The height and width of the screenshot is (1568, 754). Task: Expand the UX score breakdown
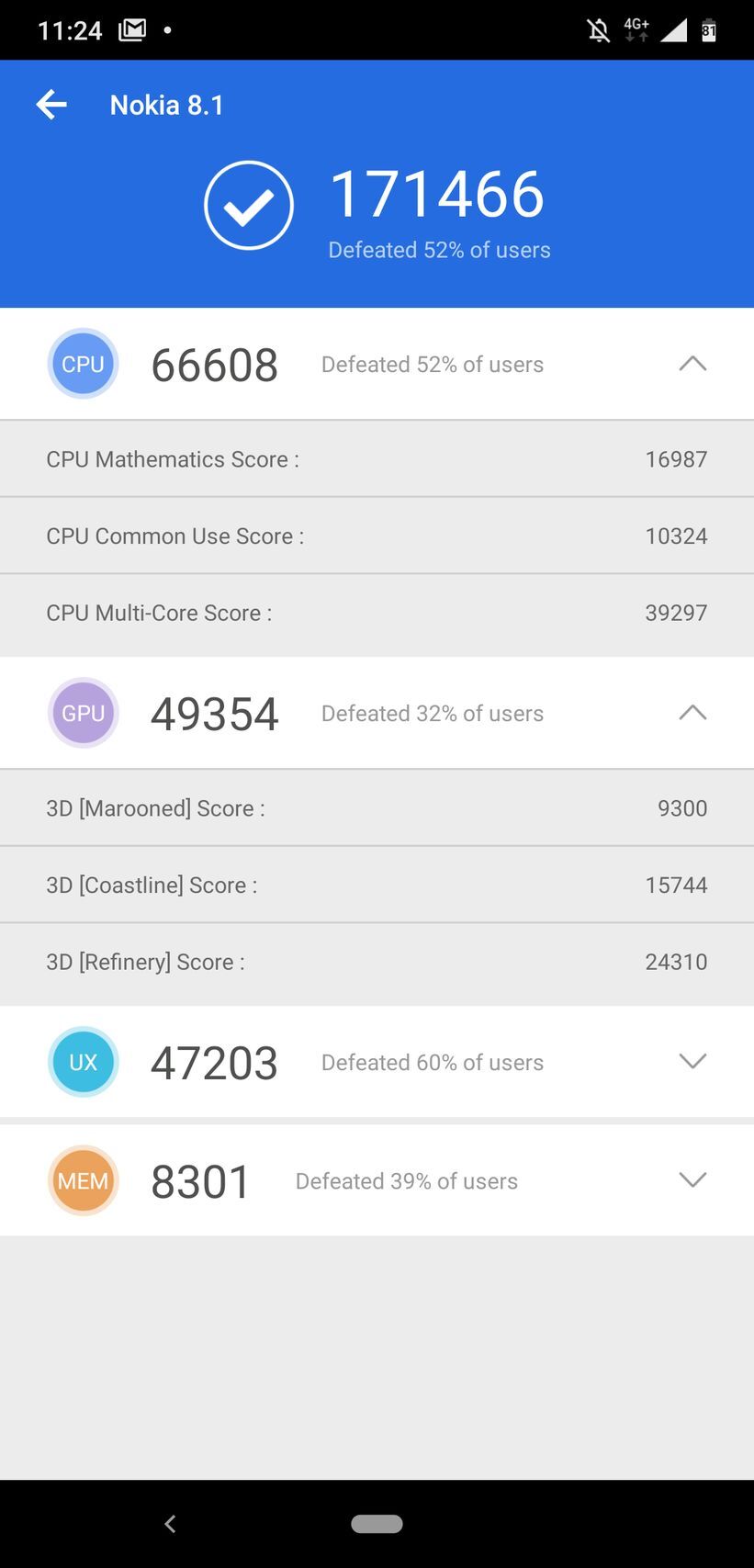click(692, 1061)
